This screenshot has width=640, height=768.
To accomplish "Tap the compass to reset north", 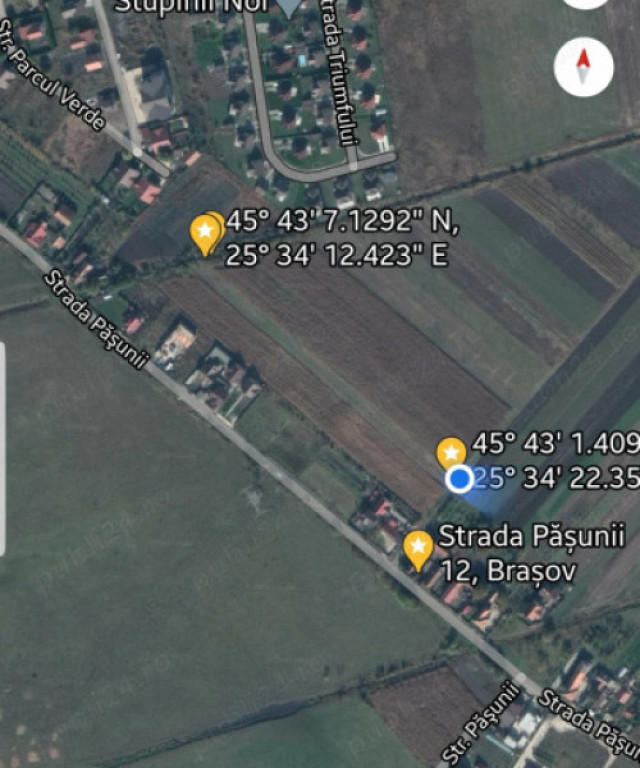I will click(583, 67).
